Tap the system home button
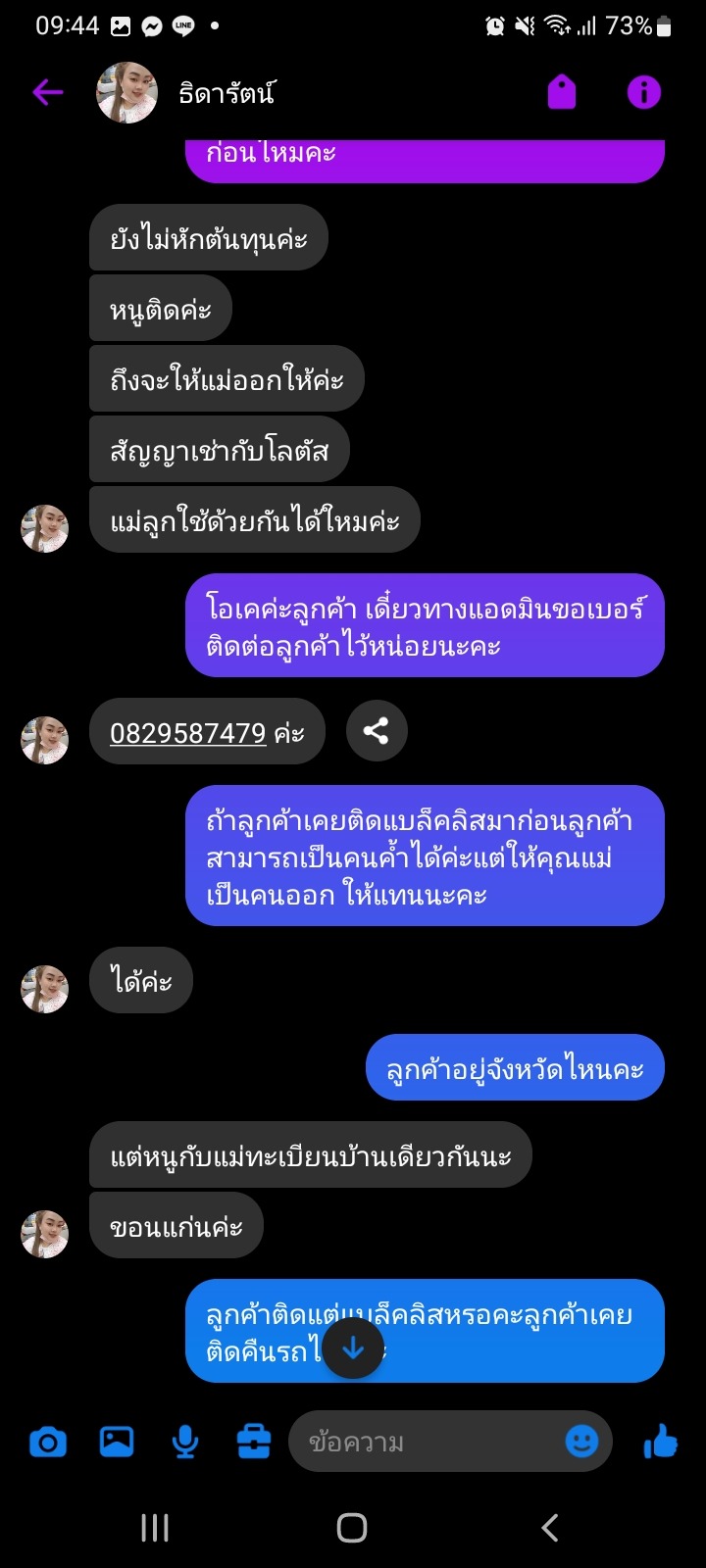Image resolution: width=706 pixels, height=1568 pixels. click(352, 1528)
